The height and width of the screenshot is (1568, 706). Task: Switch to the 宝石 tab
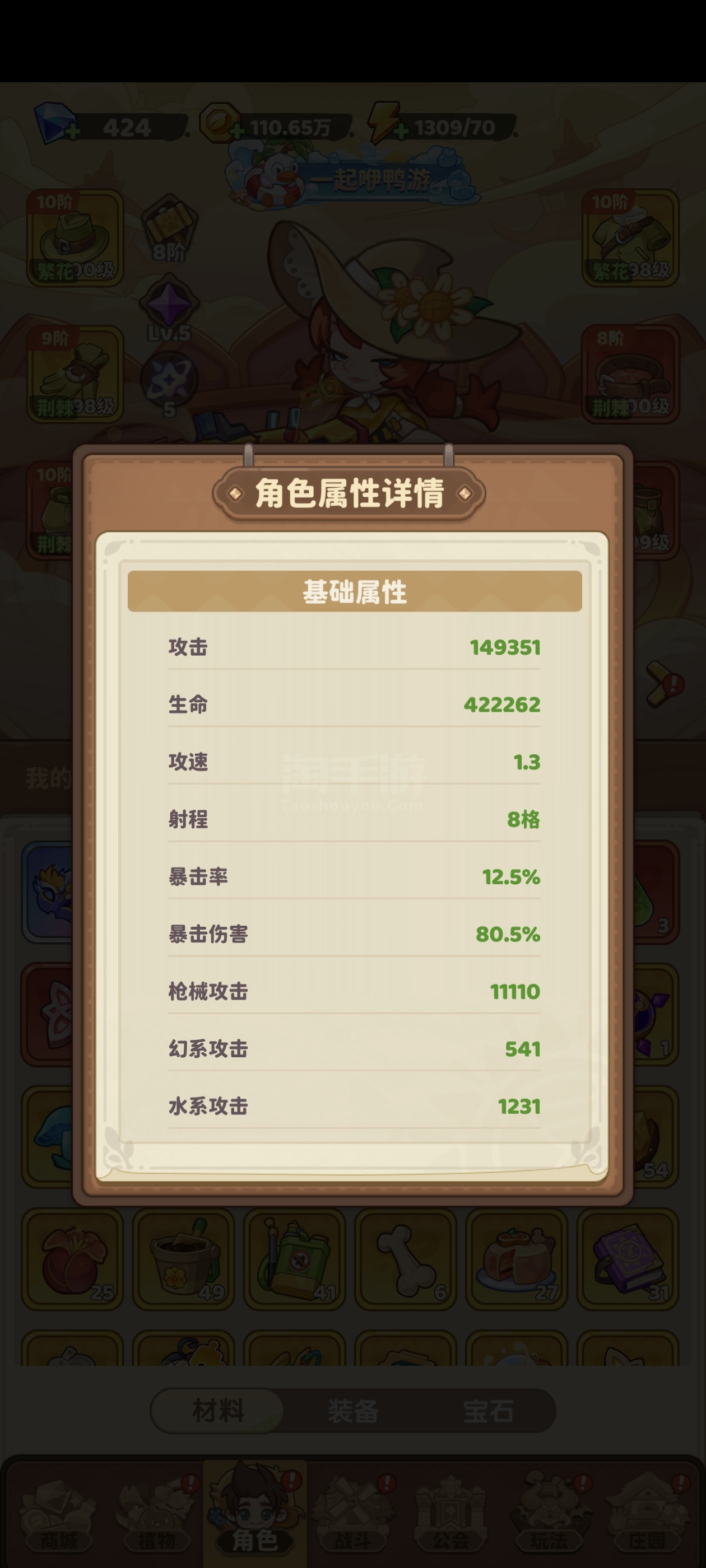tap(487, 1410)
